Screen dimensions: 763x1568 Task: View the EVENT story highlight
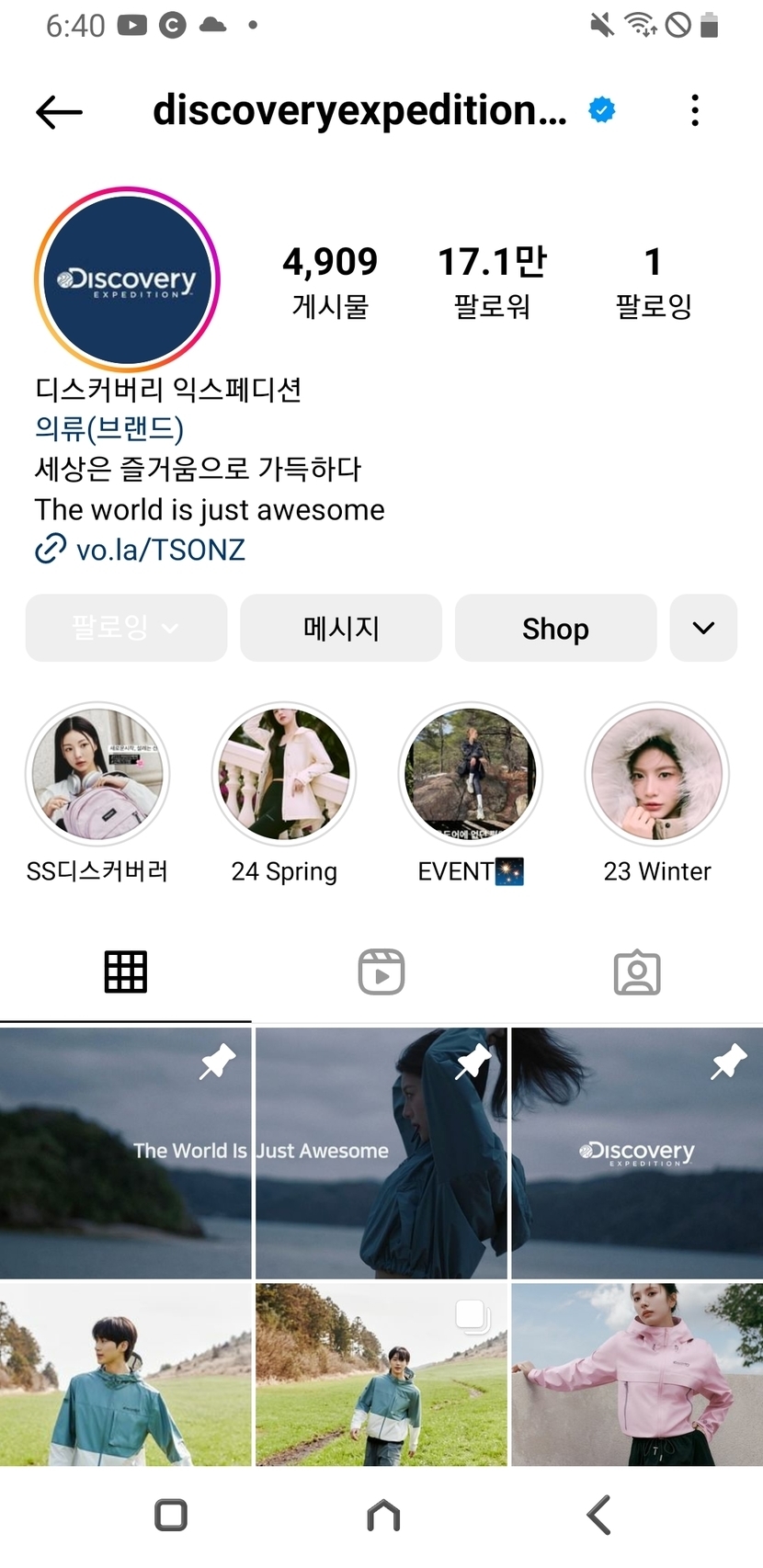471,774
